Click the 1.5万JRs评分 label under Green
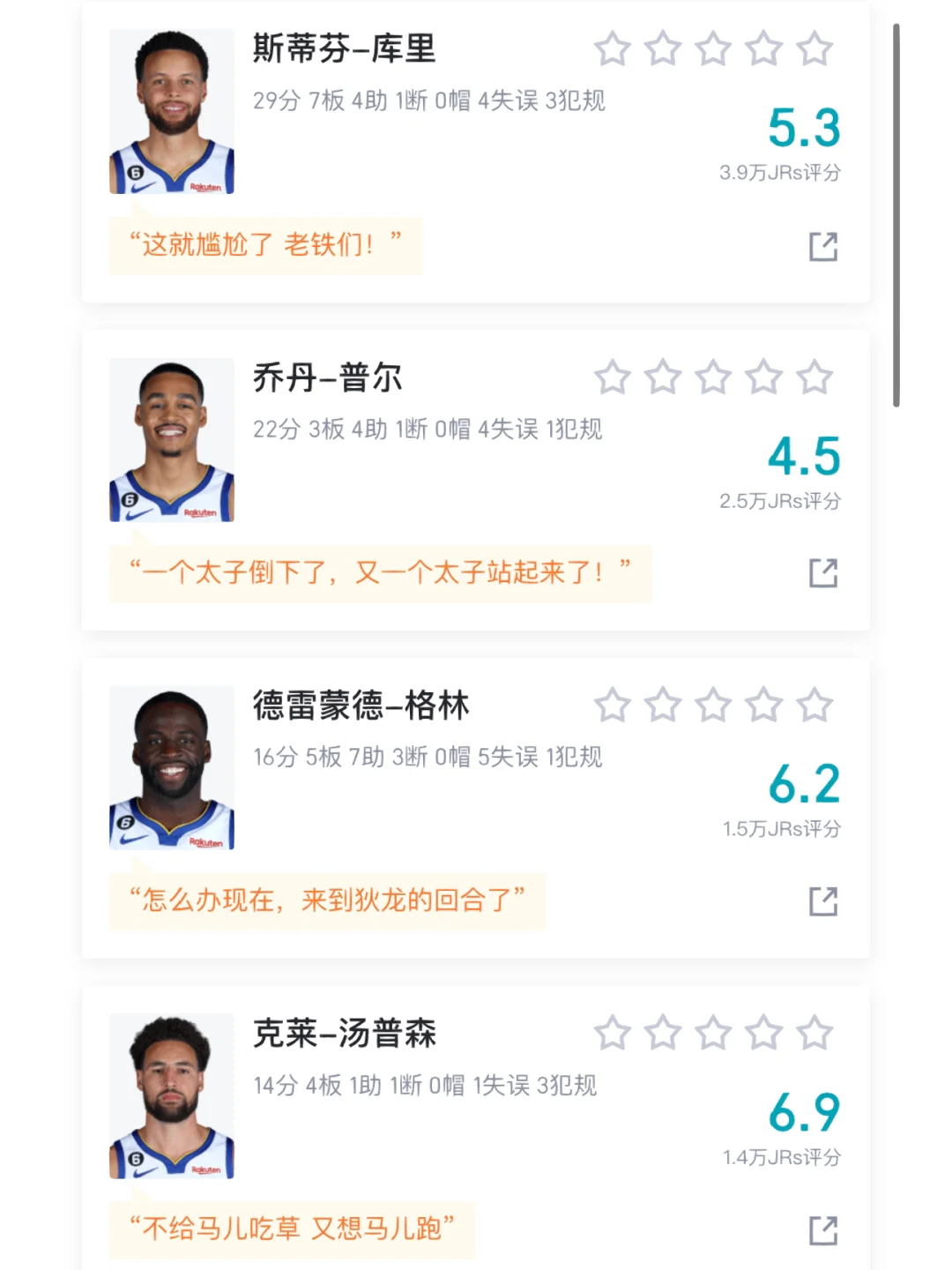Viewport: 952px width, 1270px height. click(x=780, y=829)
